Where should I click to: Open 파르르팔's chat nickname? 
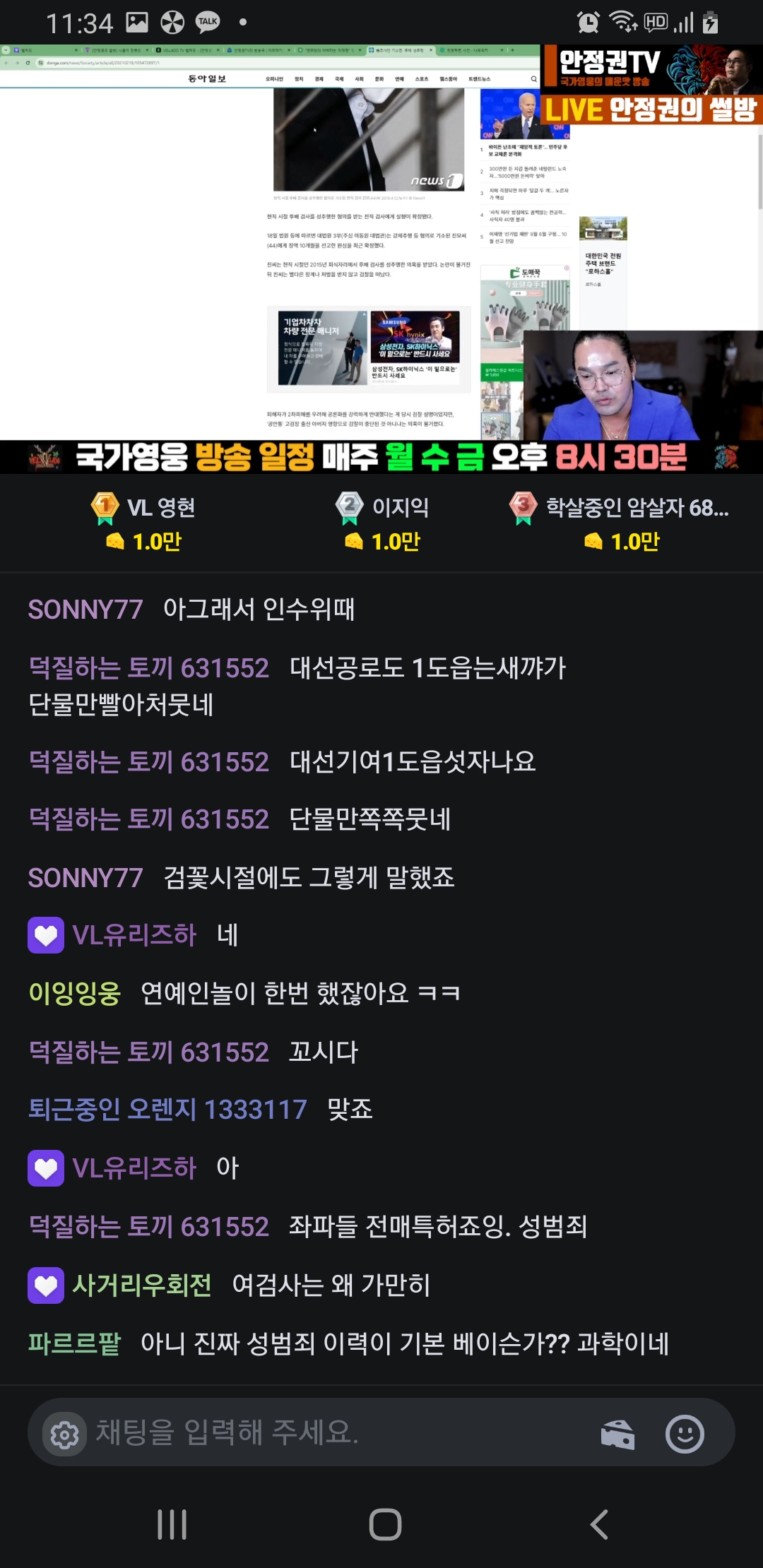[75, 1343]
